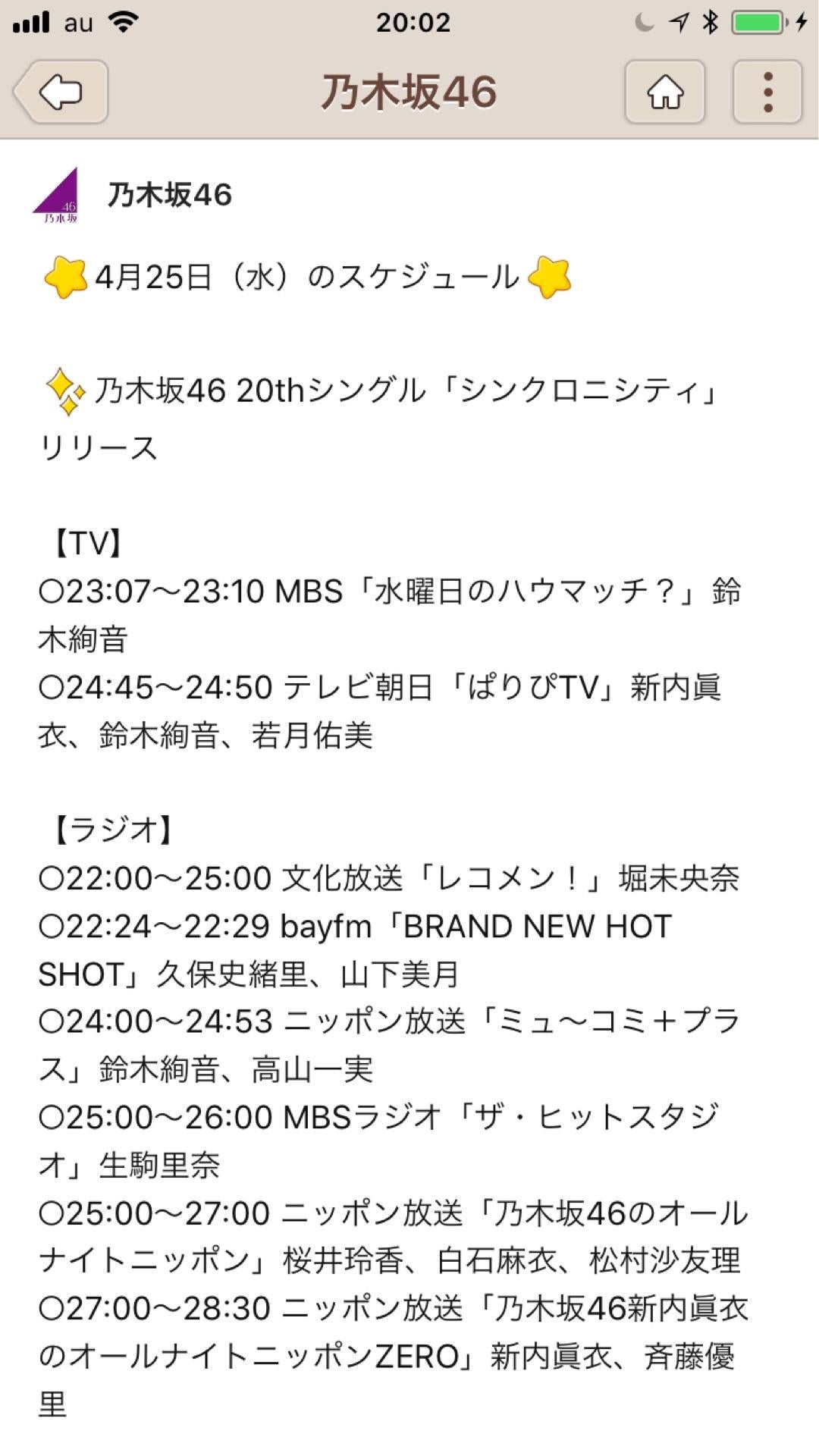
Task: Go back using the arrow button
Action: (61, 93)
